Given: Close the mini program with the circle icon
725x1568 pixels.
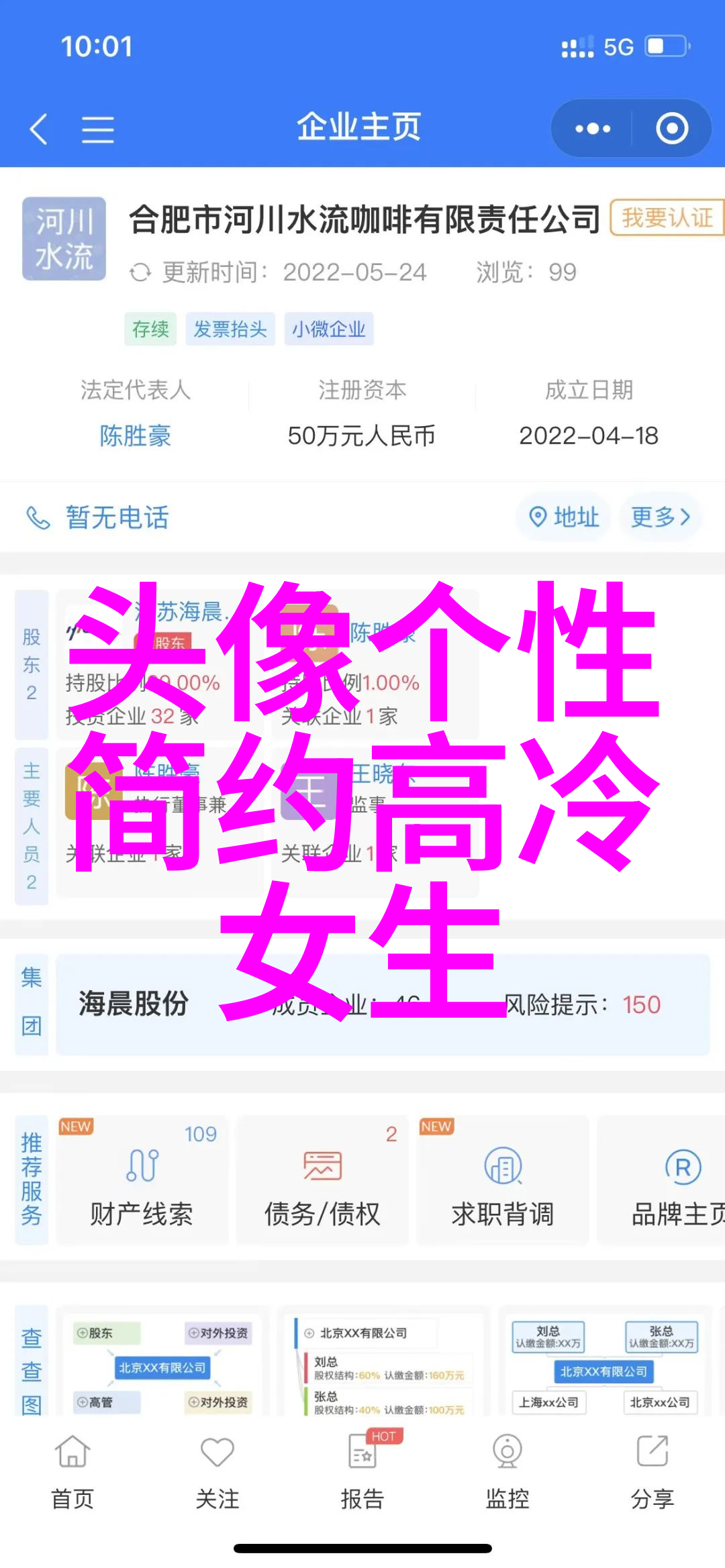Looking at the screenshot, I should (672, 128).
